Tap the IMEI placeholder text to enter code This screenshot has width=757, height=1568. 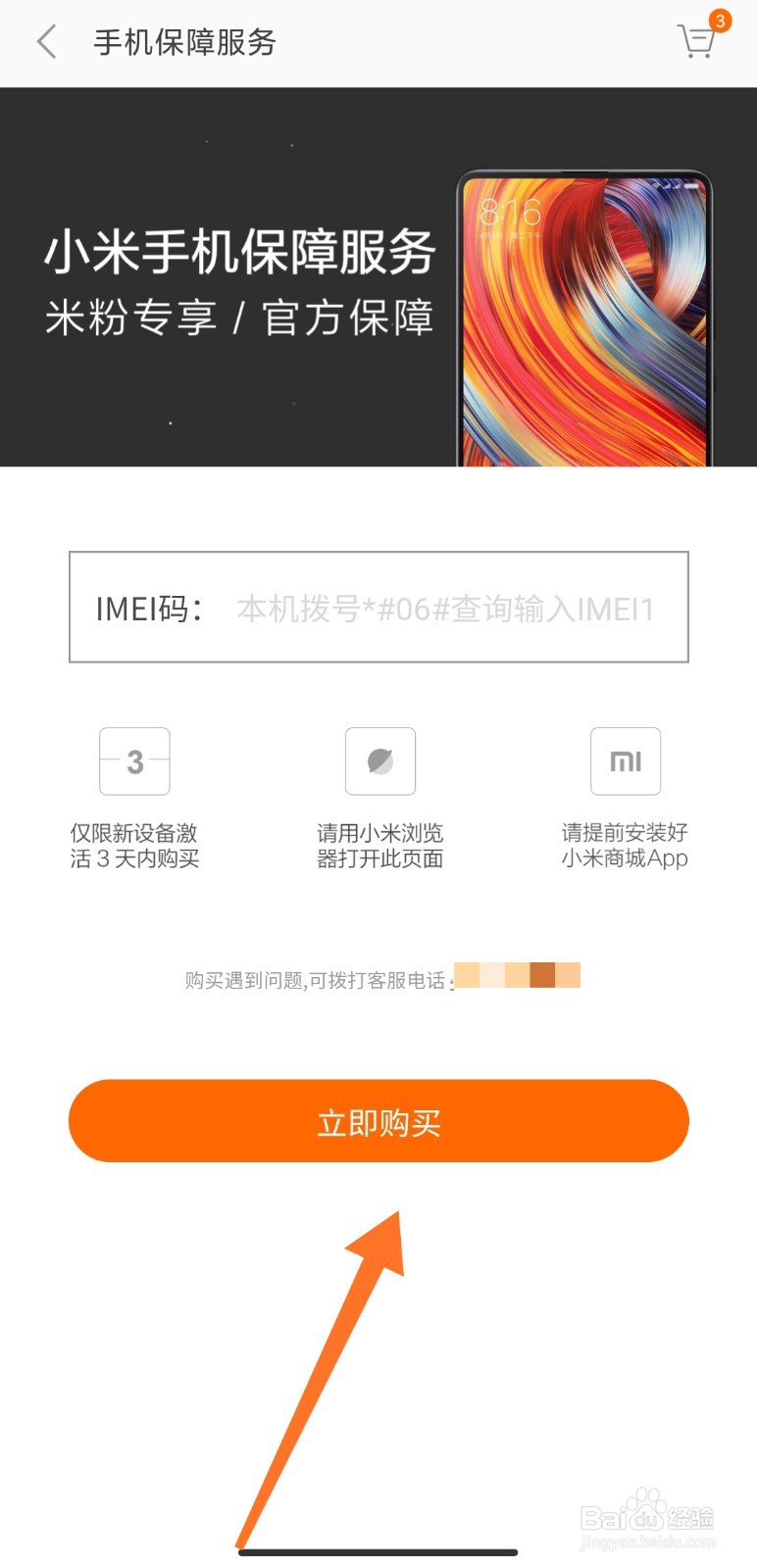443,608
